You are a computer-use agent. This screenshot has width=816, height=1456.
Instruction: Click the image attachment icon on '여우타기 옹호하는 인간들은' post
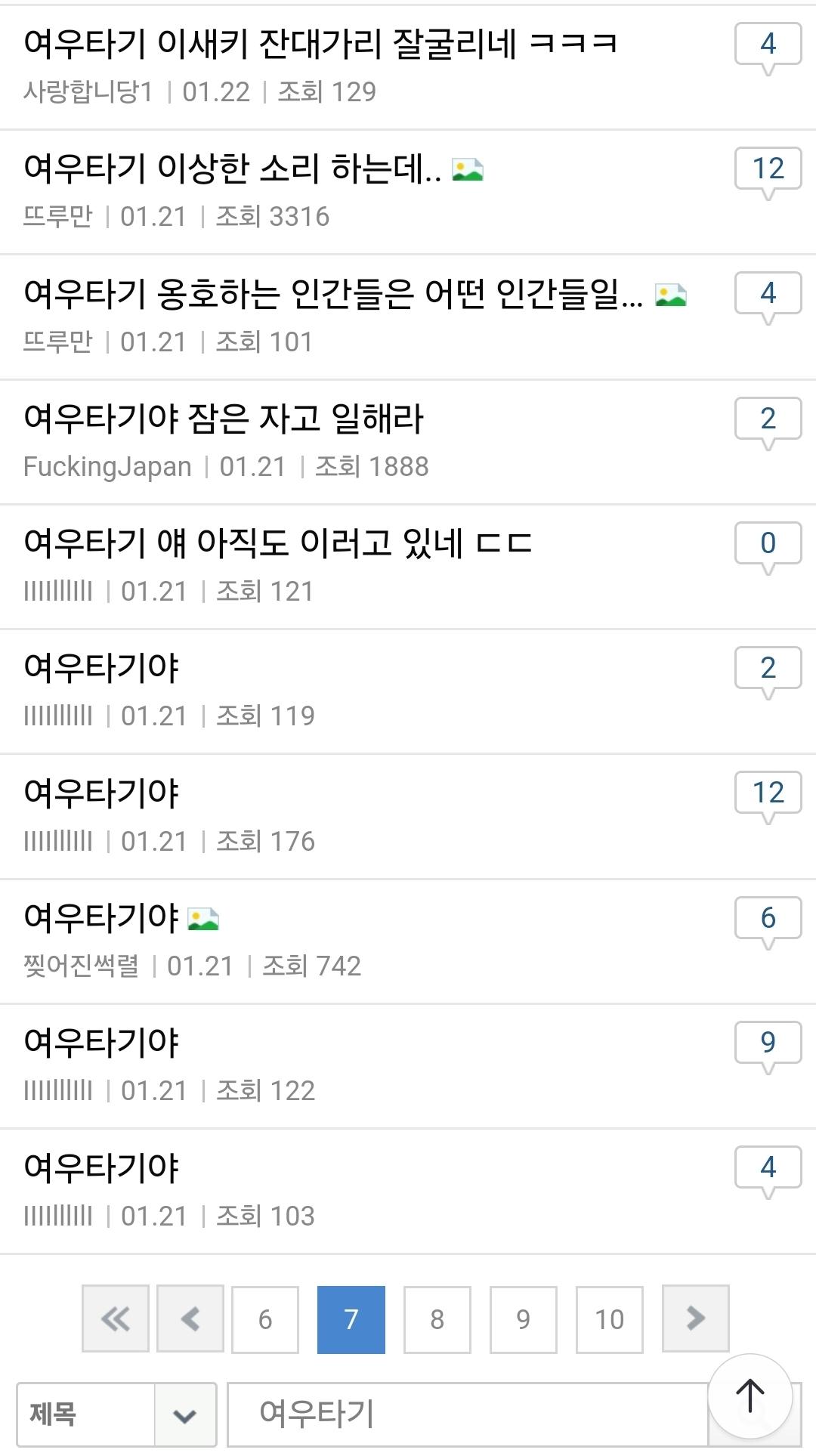point(671,296)
